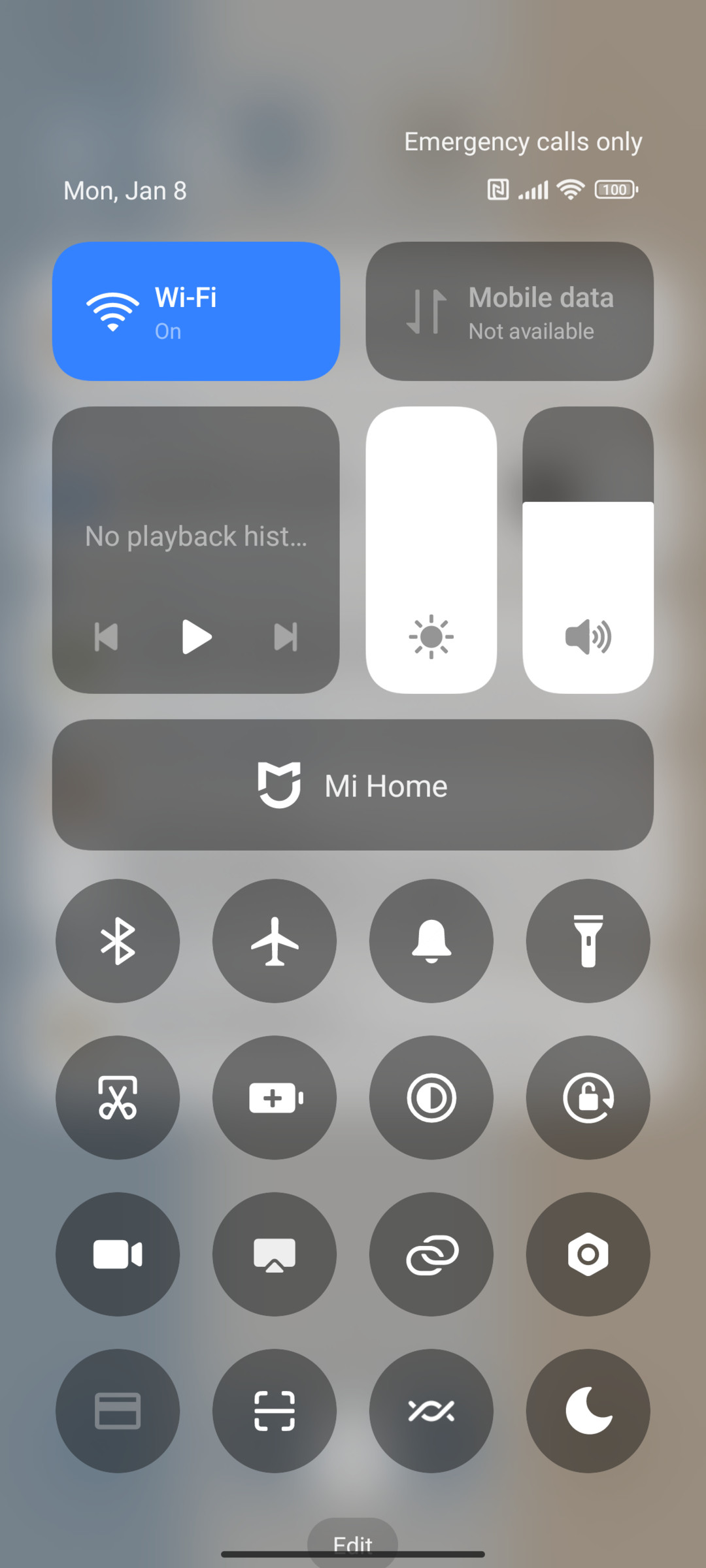The width and height of the screenshot is (706, 1568).
Task: Open the Mi Home card
Action: (353, 785)
